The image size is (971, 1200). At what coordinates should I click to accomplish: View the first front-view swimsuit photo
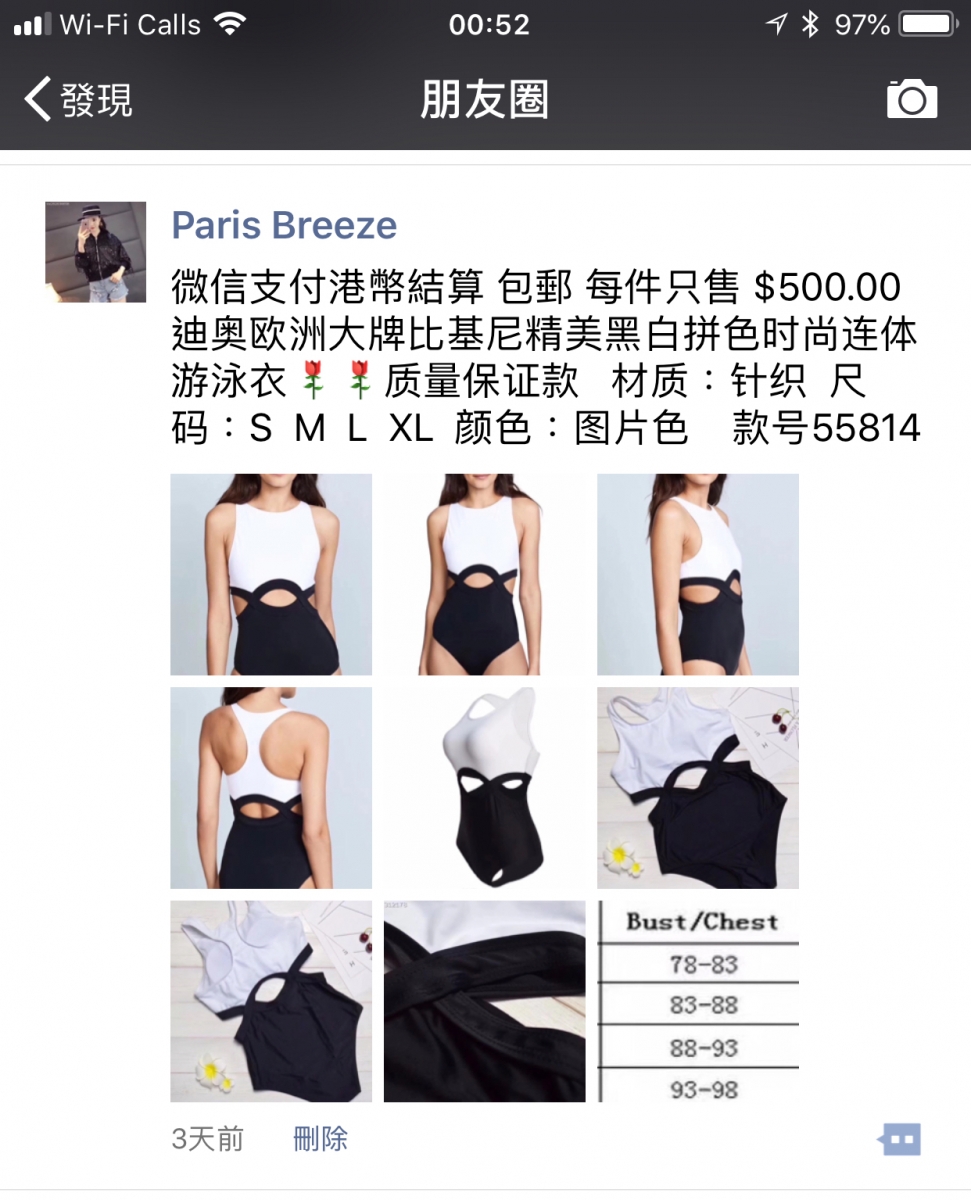point(271,574)
